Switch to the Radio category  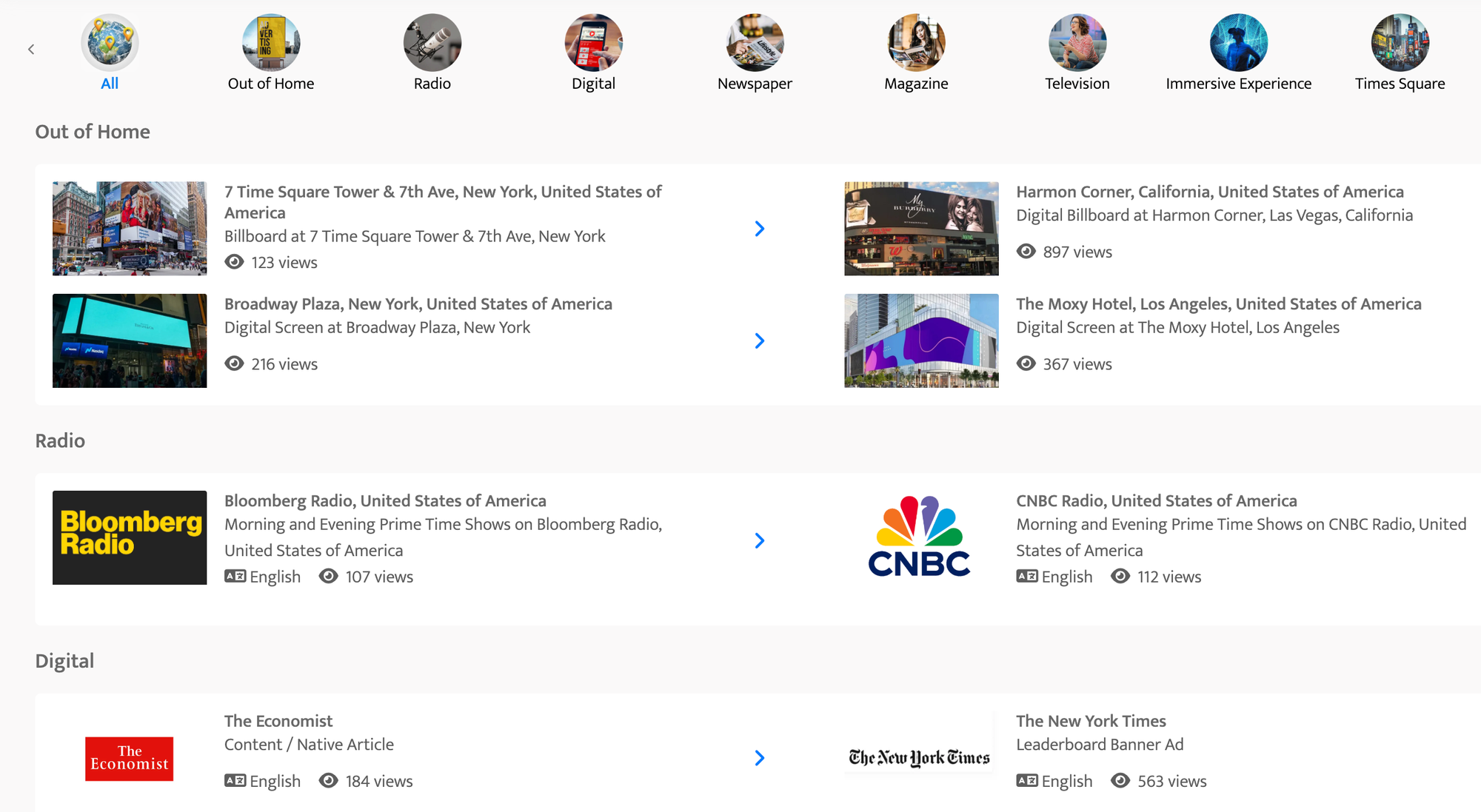click(432, 53)
